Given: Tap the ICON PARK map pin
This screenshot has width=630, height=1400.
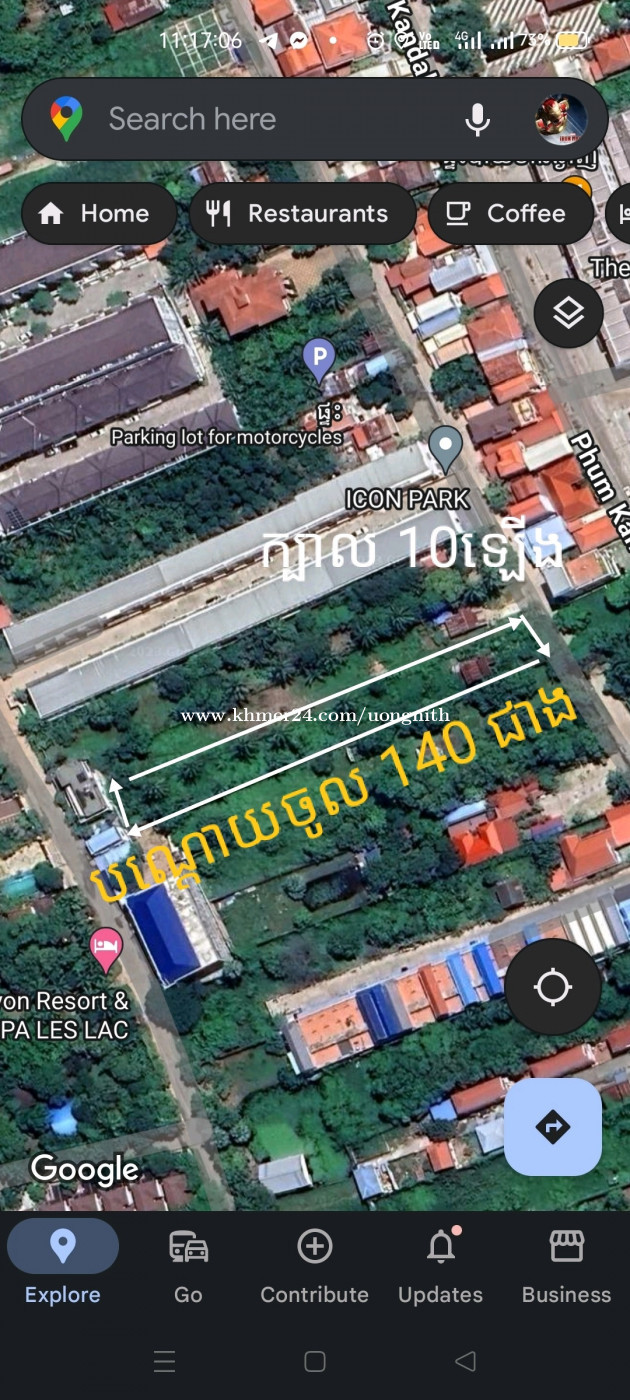Looking at the screenshot, I should (x=445, y=448).
